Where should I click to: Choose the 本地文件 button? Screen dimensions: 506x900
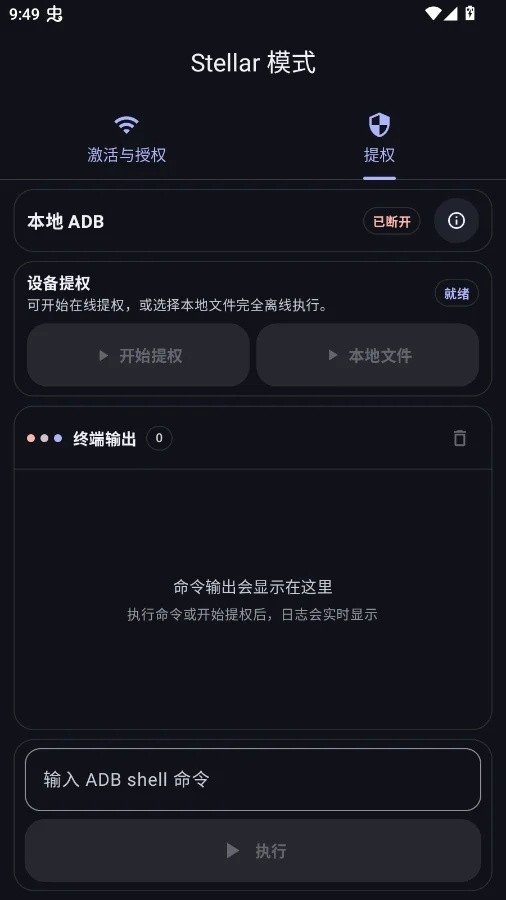pos(368,355)
